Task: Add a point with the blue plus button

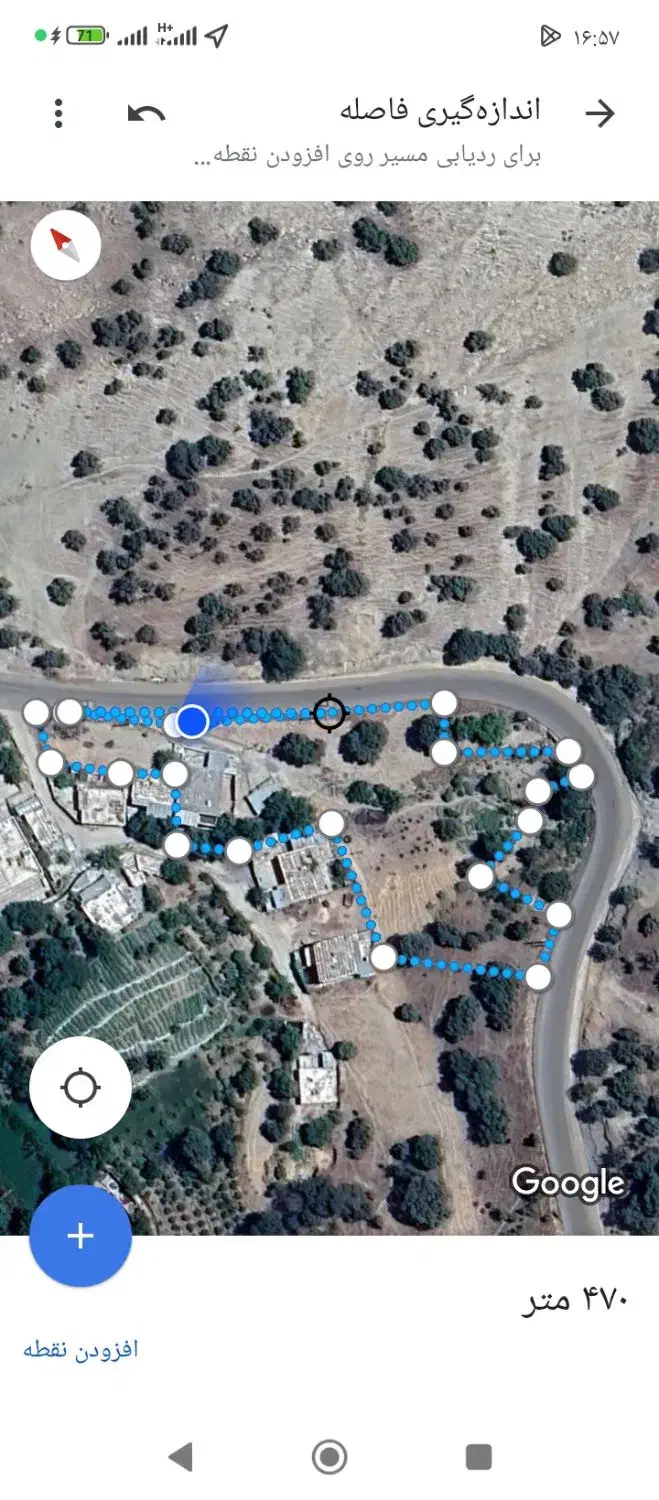Action: pyautogui.click(x=80, y=1236)
